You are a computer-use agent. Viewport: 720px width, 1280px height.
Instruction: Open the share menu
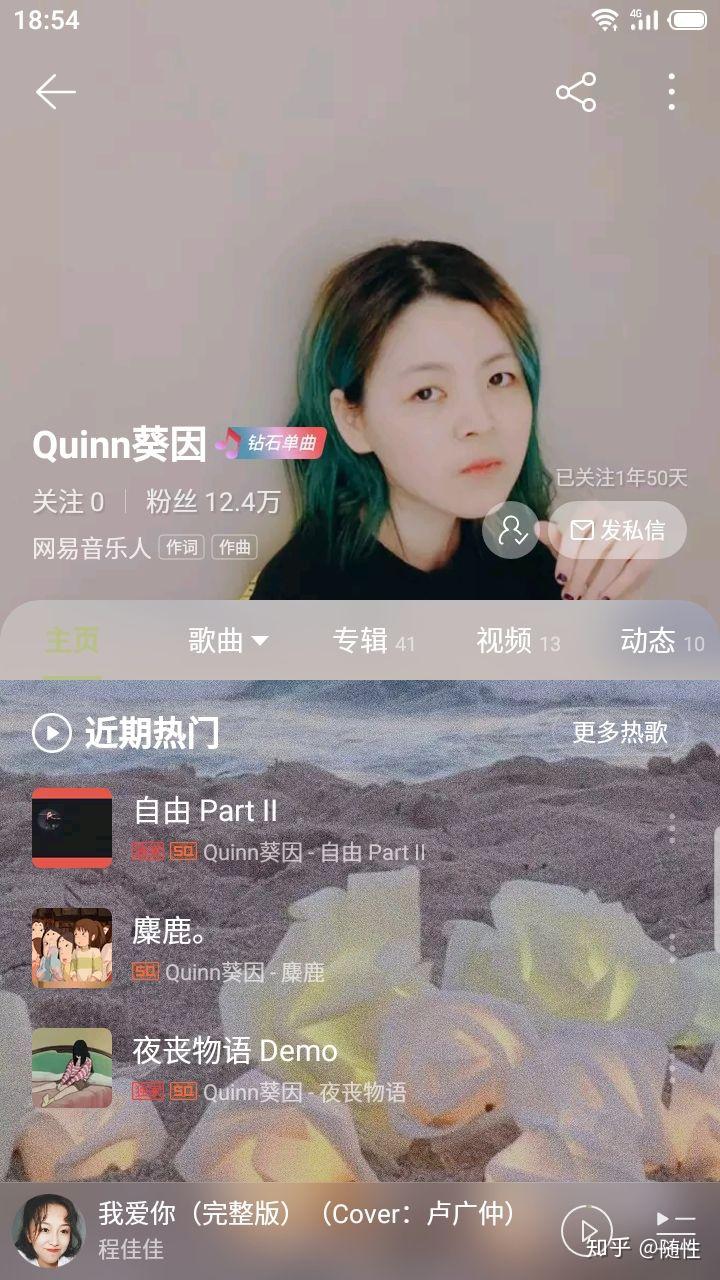coord(577,89)
